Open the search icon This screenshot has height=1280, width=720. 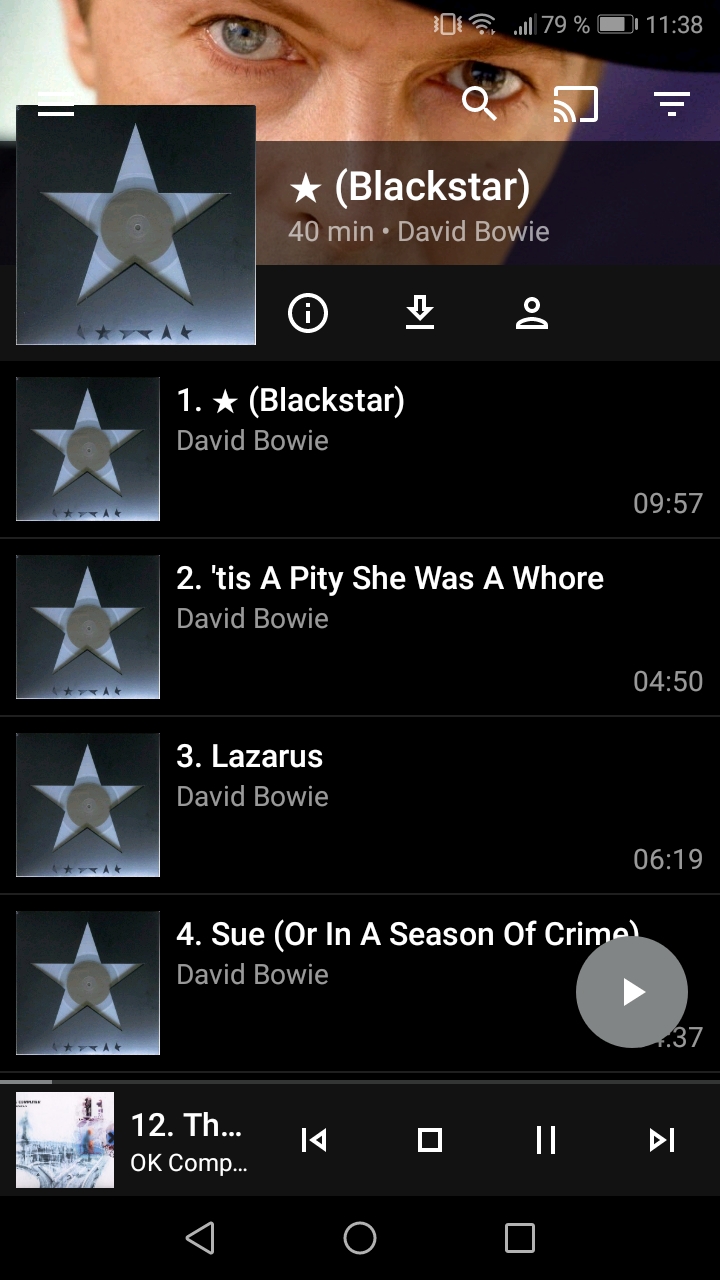tap(479, 103)
